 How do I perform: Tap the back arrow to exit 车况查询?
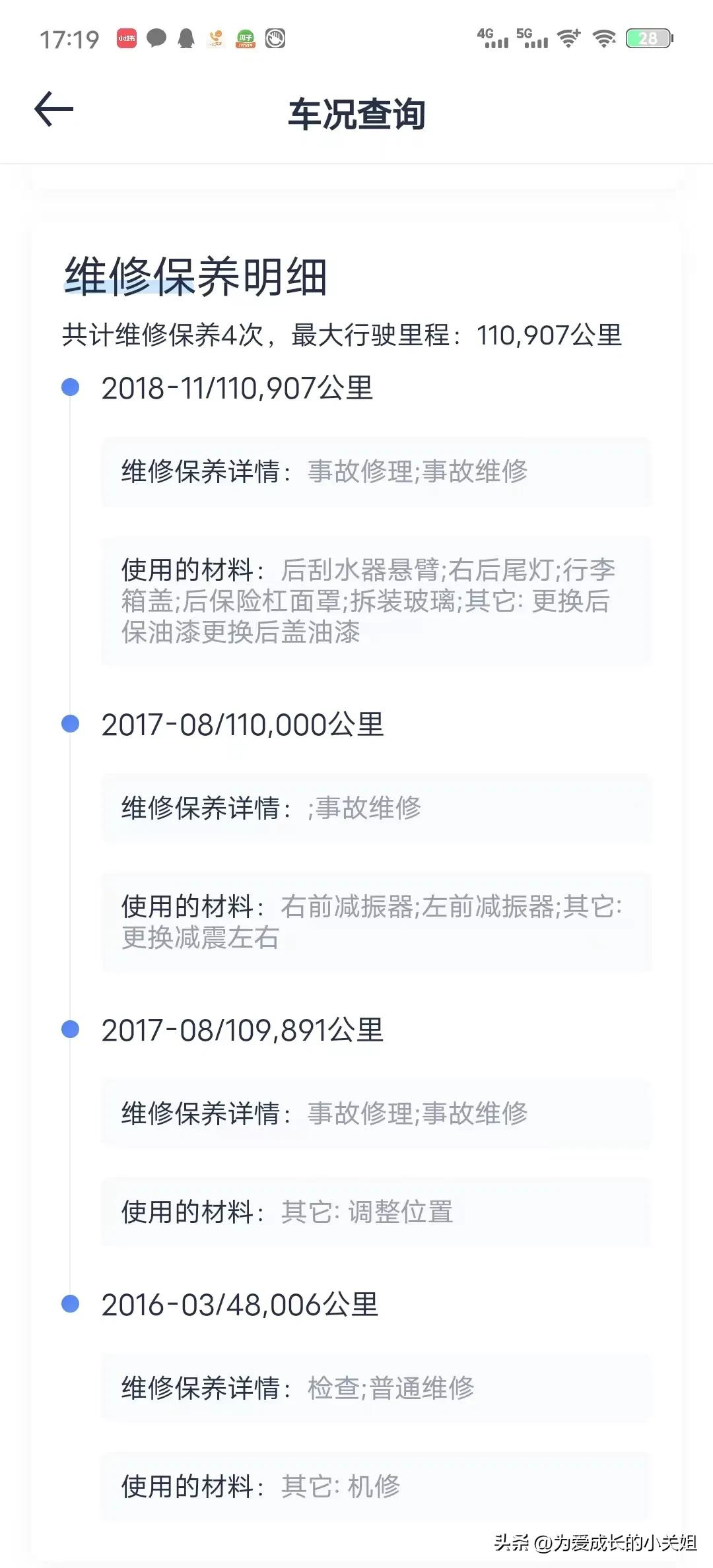point(55,108)
